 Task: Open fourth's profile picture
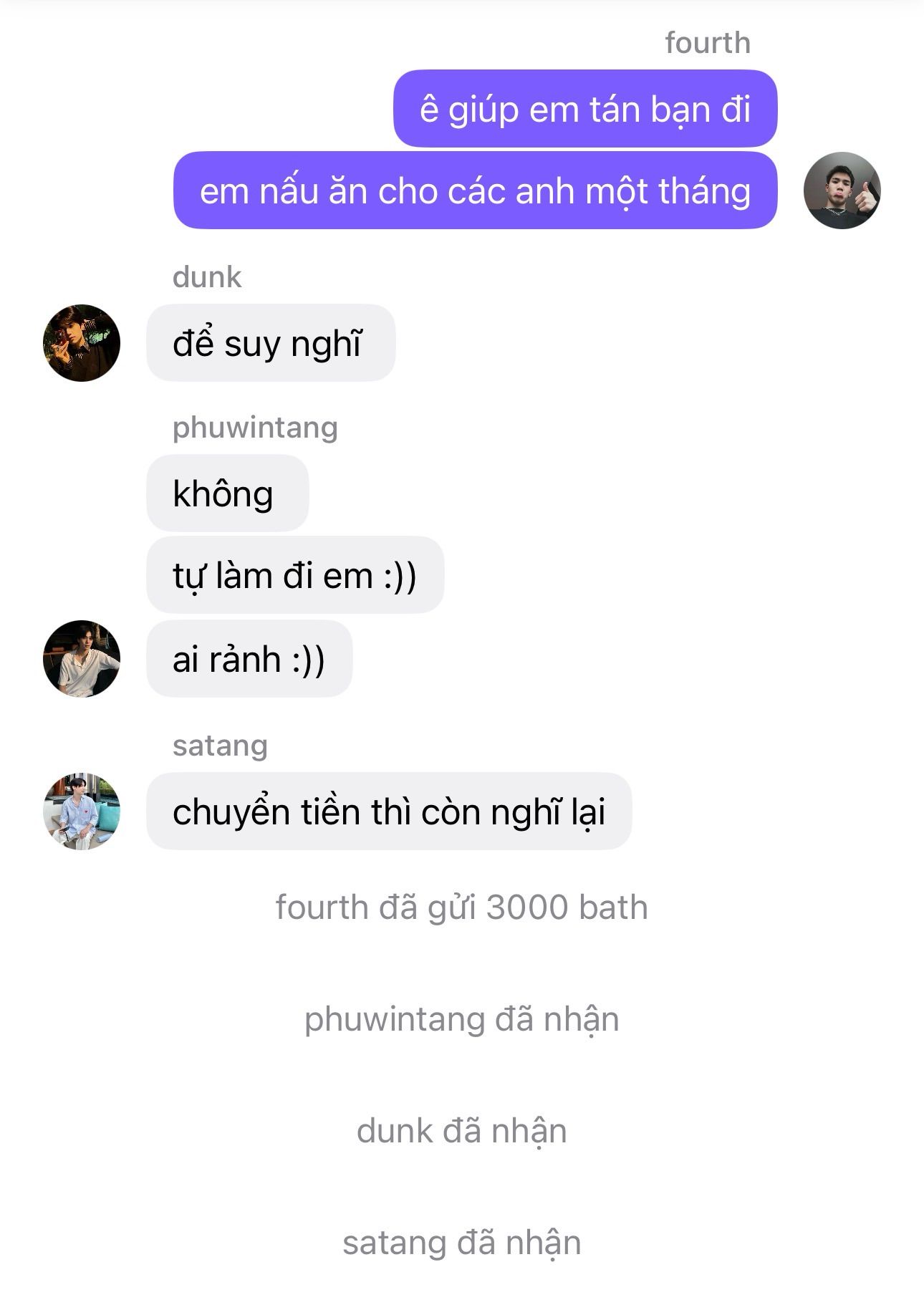point(842,191)
